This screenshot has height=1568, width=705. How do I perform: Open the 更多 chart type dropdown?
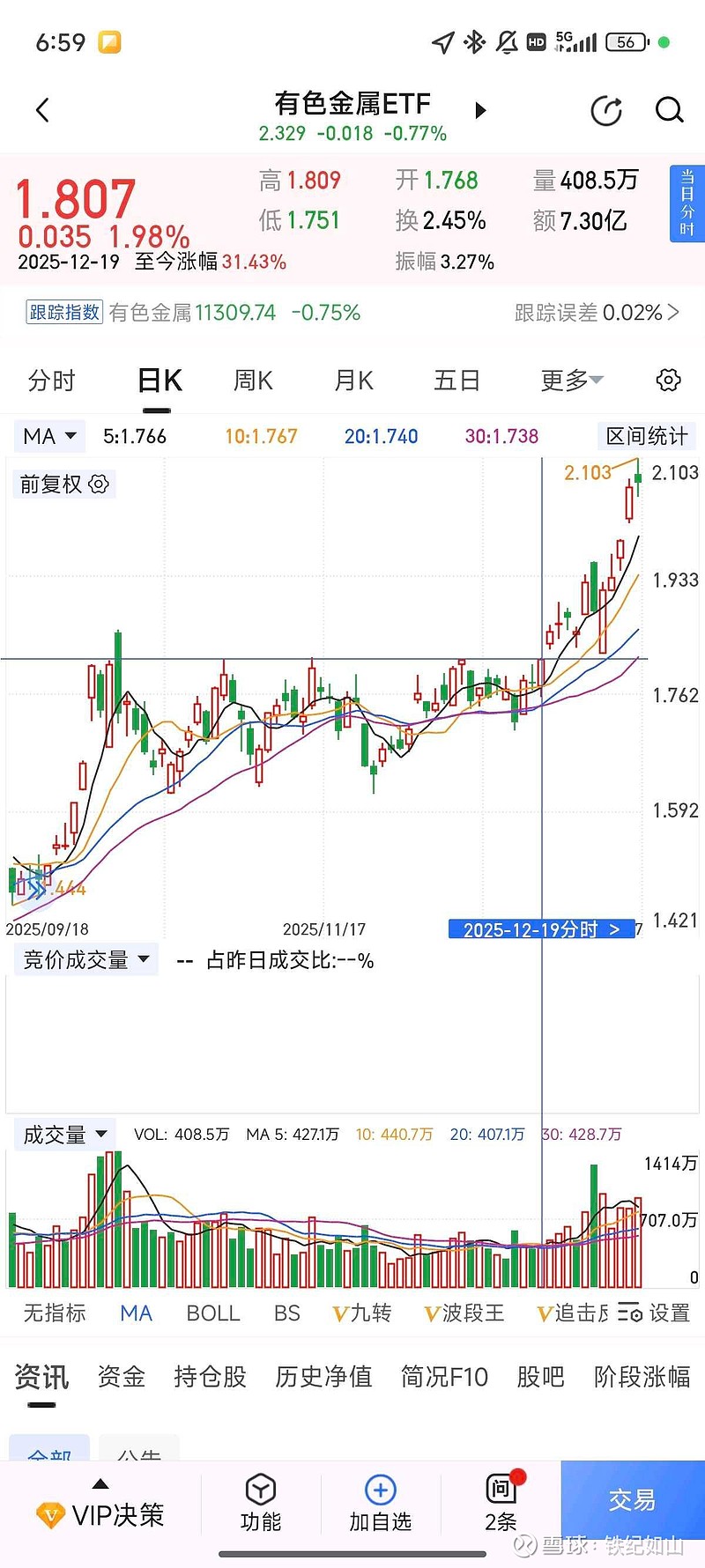(570, 380)
